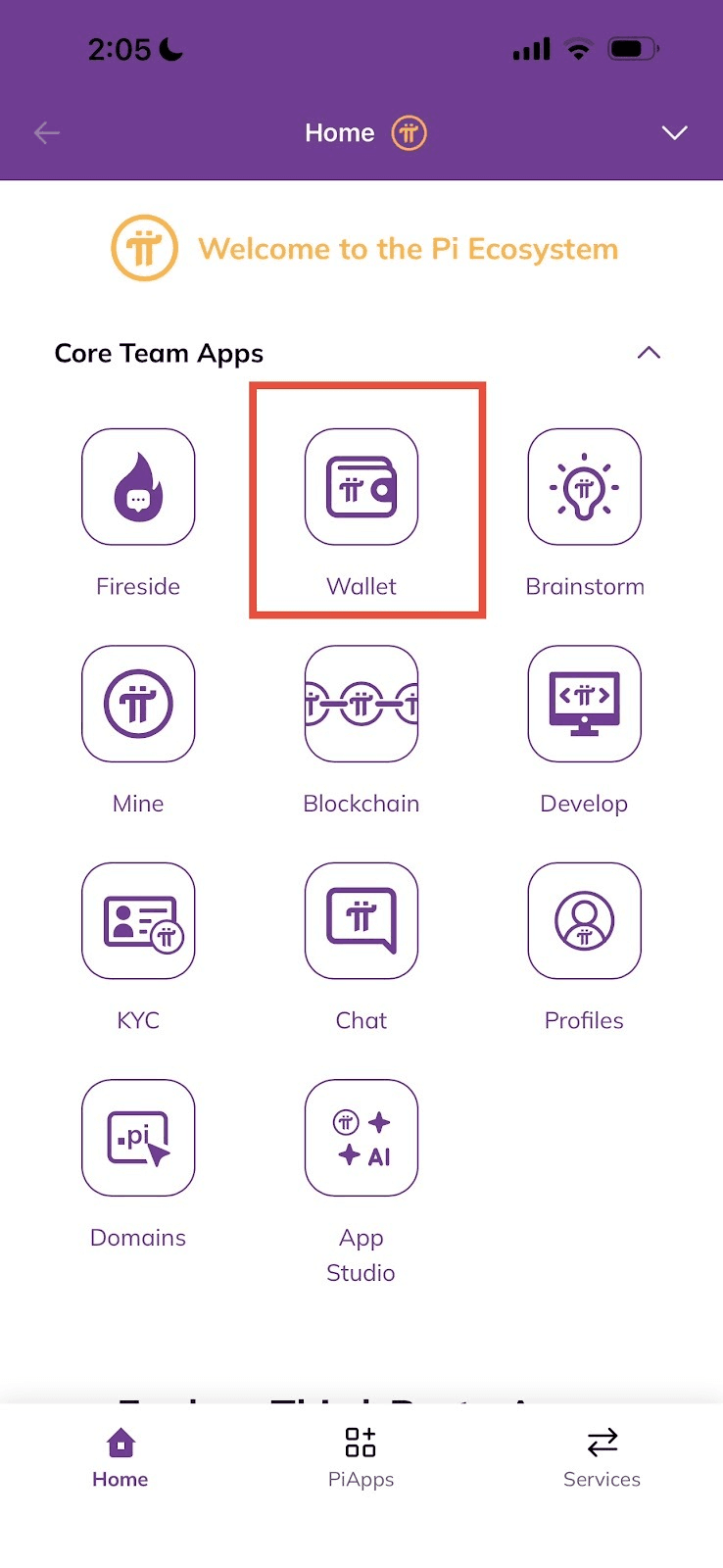723x1568 pixels.
Task: Open the Blockchain explorer app
Action: pos(361,704)
